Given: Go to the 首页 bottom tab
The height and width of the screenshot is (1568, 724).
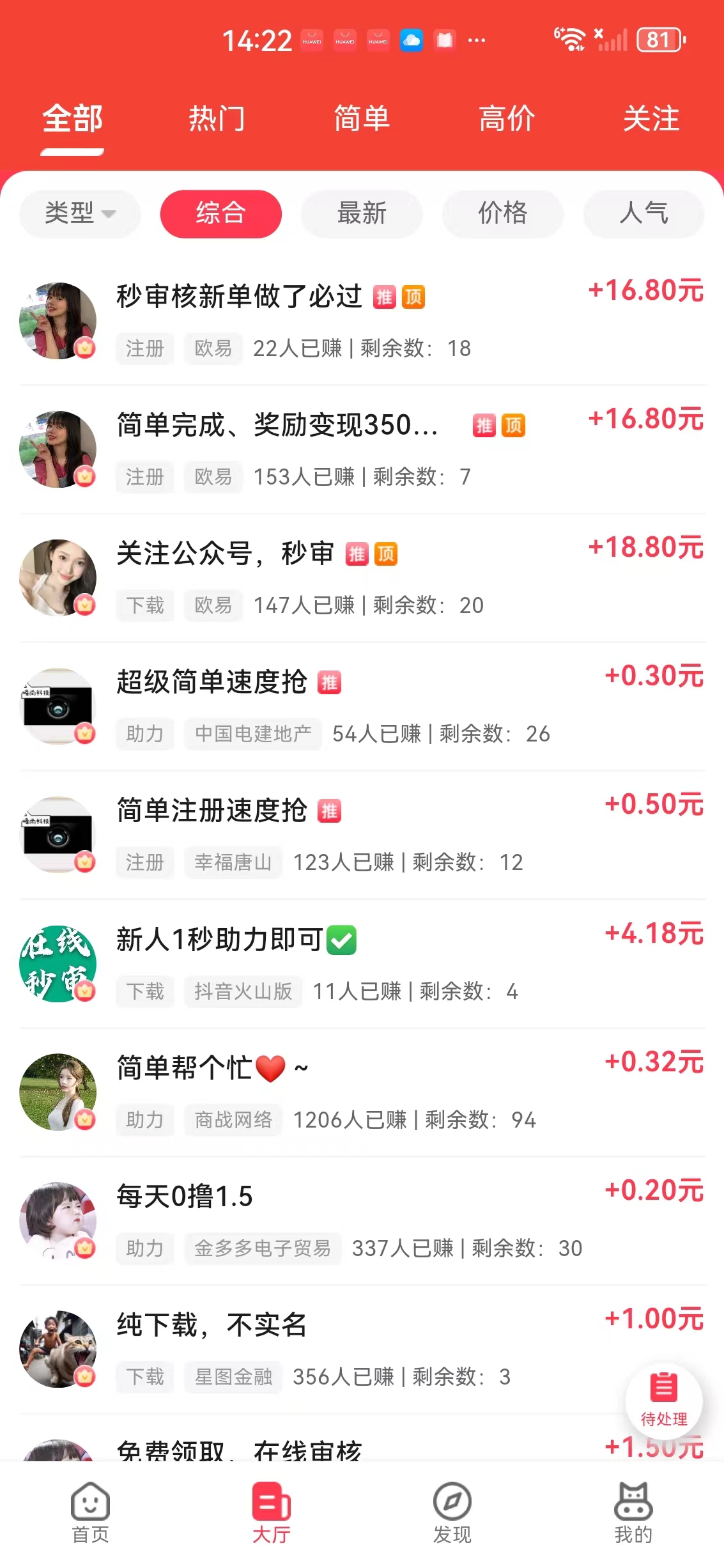Looking at the screenshot, I should point(90,1512).
